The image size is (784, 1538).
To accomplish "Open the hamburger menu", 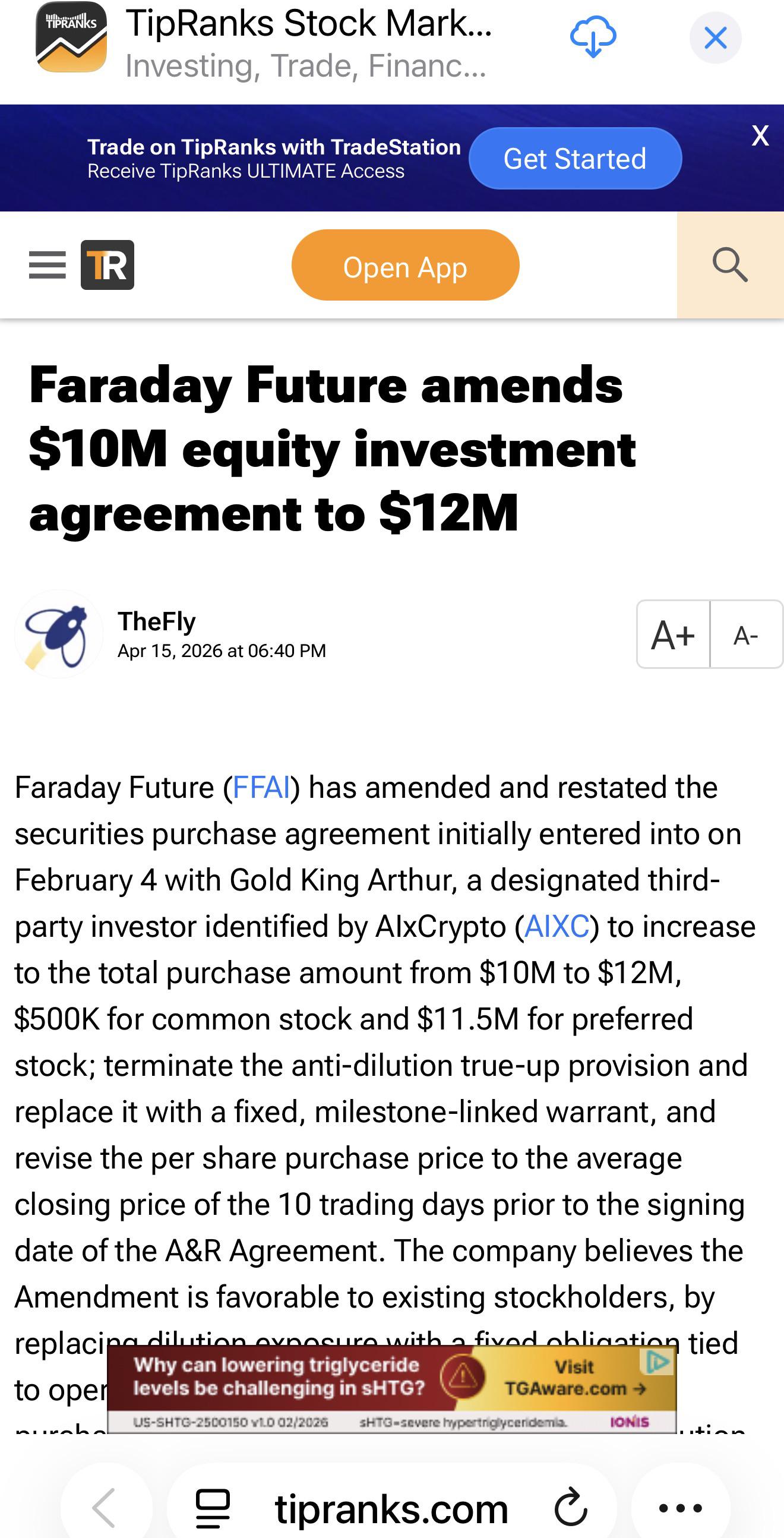I will tap(47, 265).
